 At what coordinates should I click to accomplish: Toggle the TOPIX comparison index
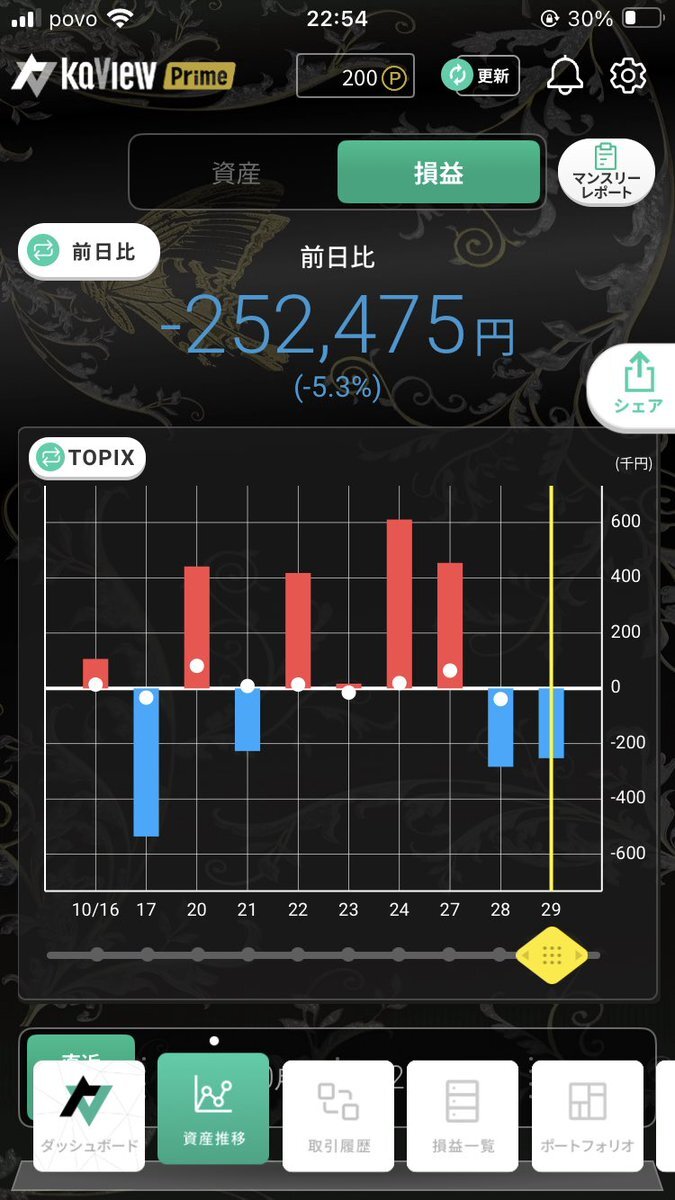coord(89,459)
